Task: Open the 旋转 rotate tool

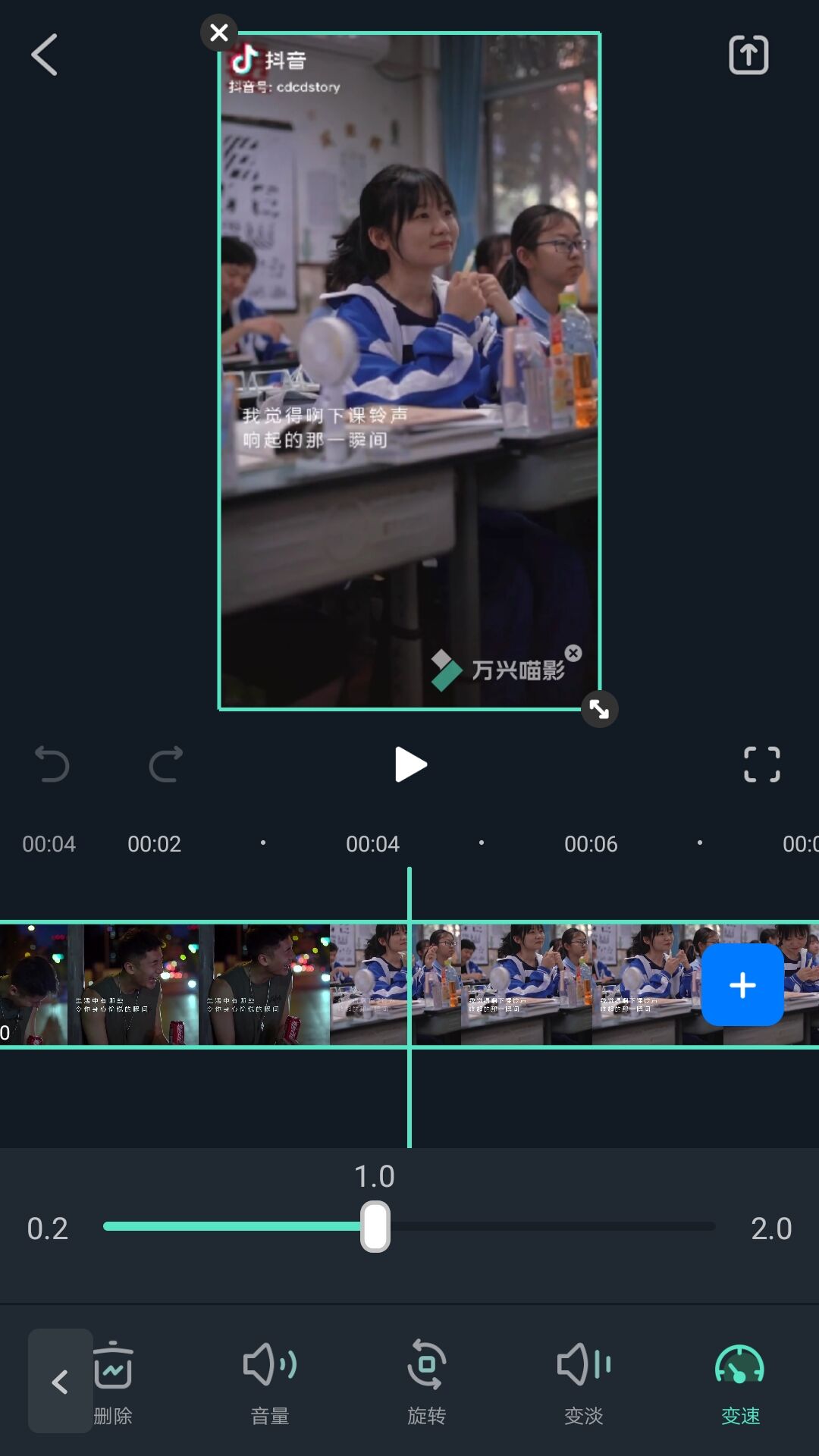Action: click(x=426, y=1381)
